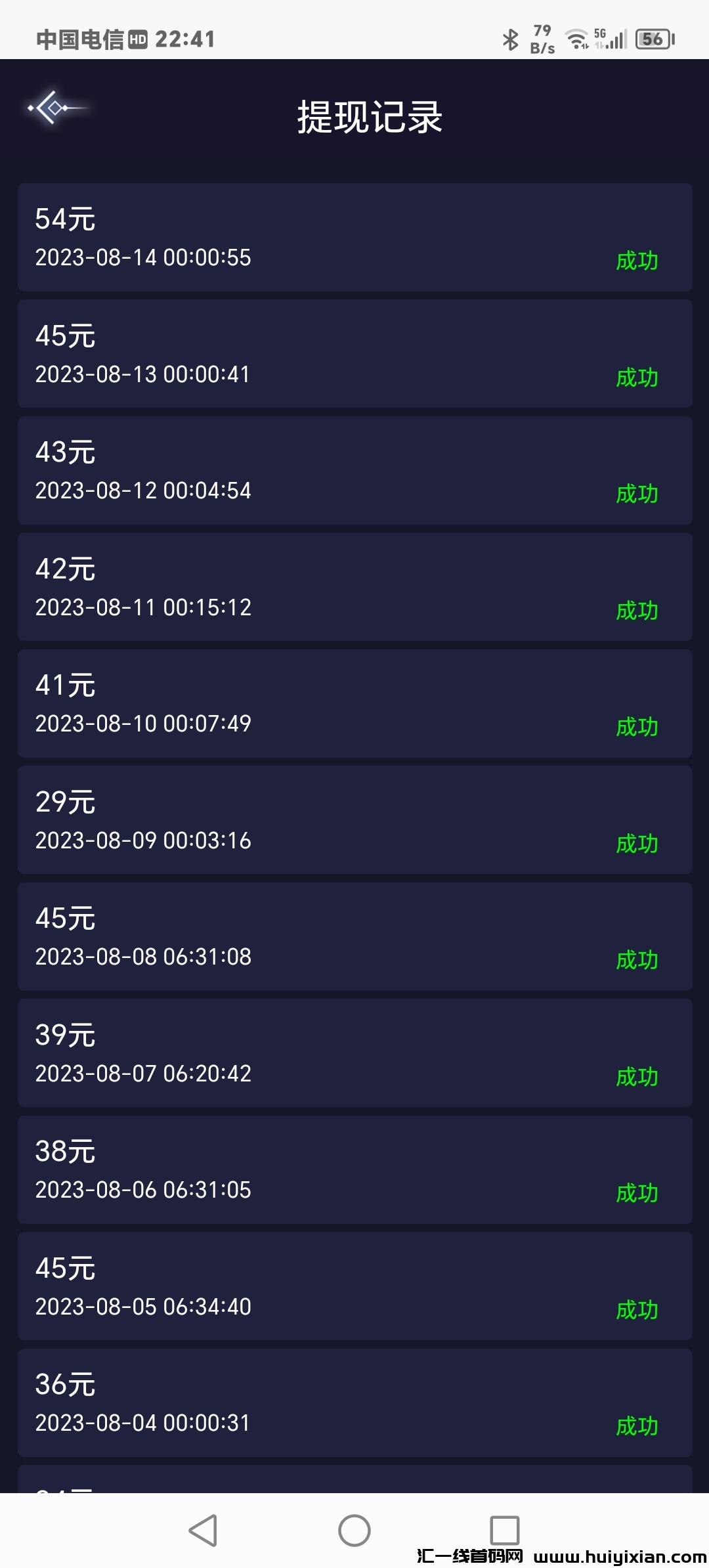Tap the clock showing 22:41
The height and width of the screenshot is (1568, 709).
pos(184,39)
